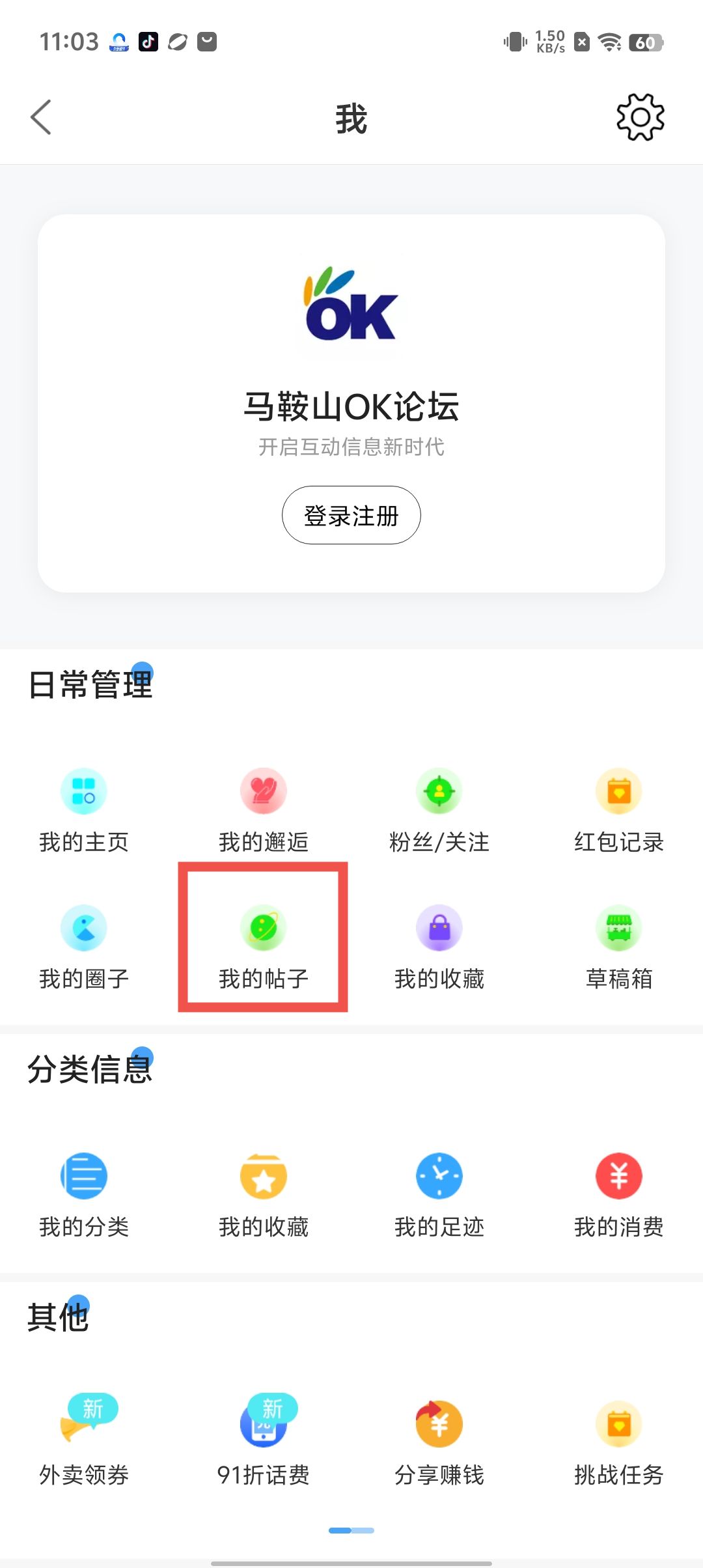Open 我的收藏 under 分类信息
The width and height of the screenshot is (703, 1568).
(263, 1195)
